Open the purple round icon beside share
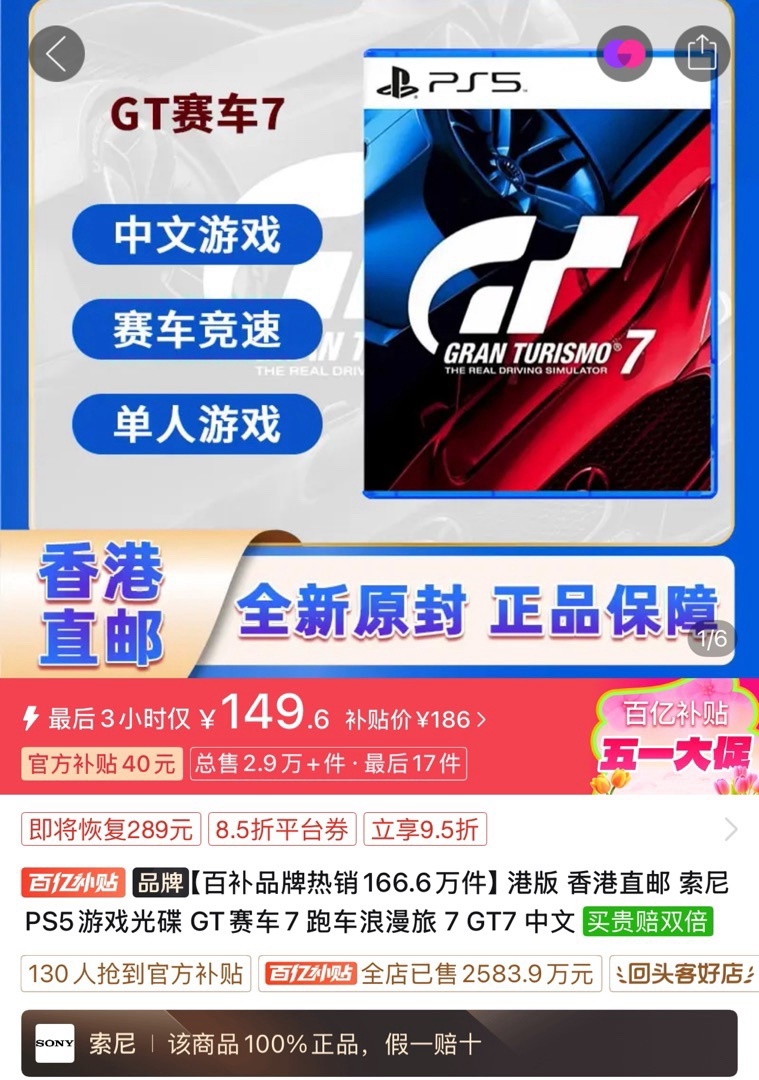This screenshot has height=1080, width=759. pos(624,54)
